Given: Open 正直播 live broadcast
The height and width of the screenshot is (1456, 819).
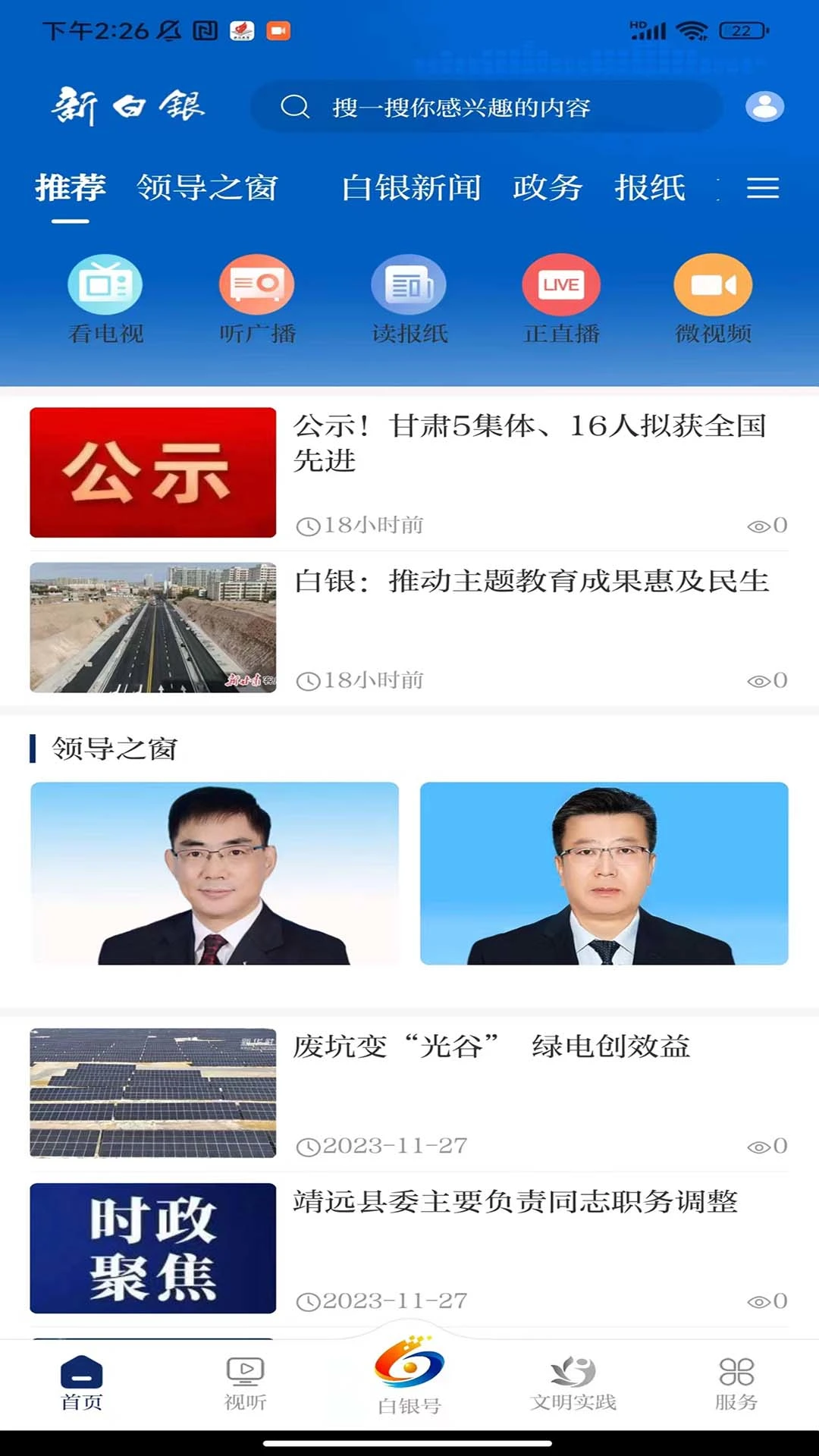Looking at the screenshot, I should (560, 296).
